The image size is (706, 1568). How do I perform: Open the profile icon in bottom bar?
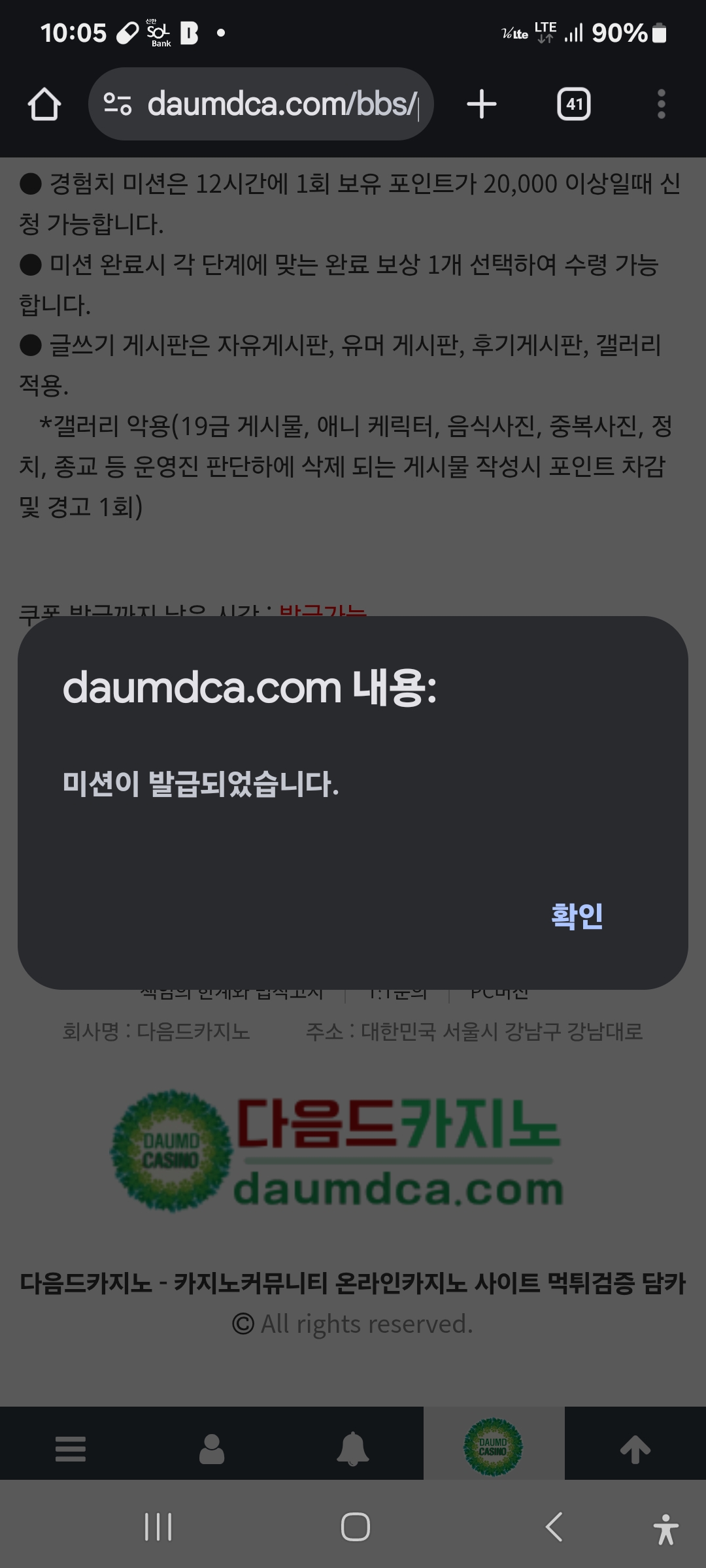pyautogui.click(x=212, y=1448)
